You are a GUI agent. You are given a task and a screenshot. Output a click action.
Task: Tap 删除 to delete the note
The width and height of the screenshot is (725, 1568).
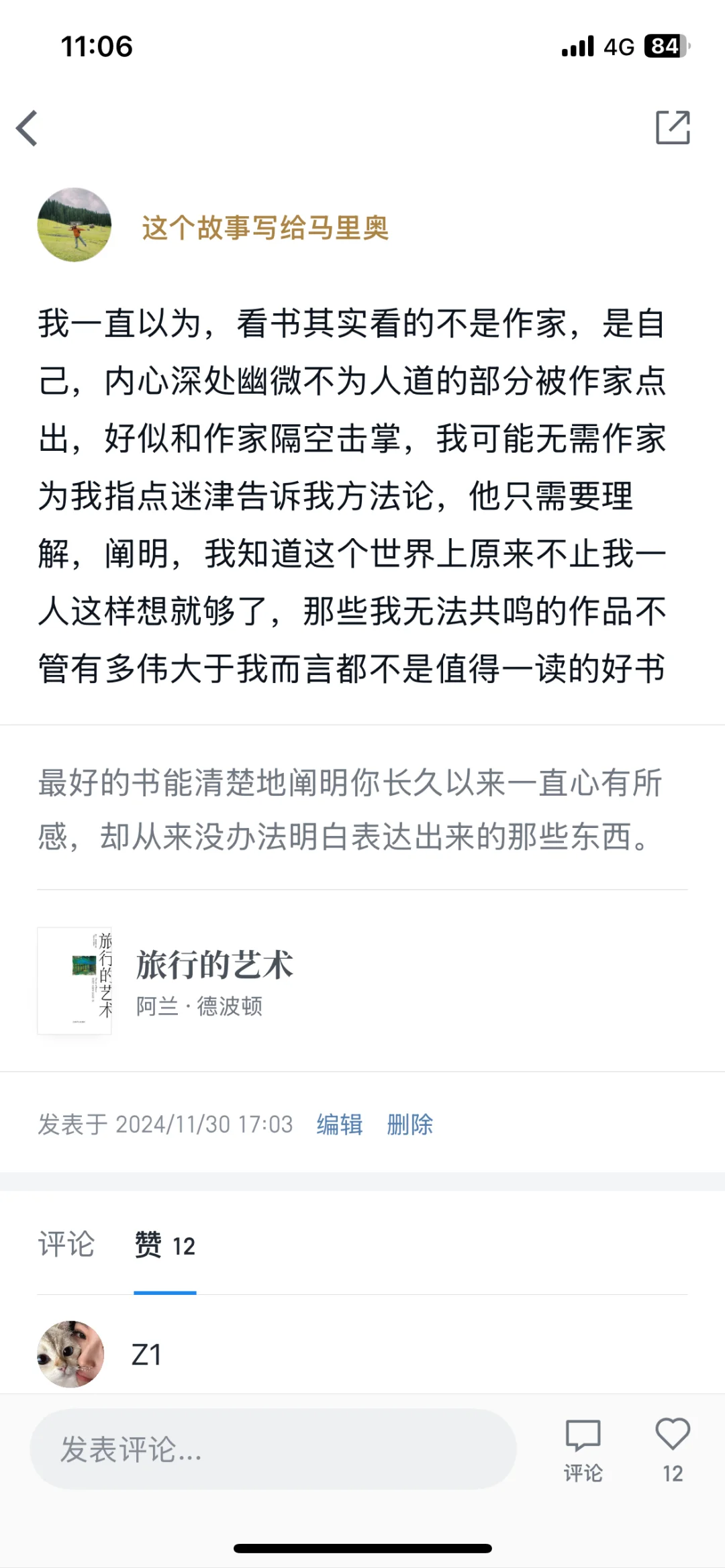tap(409, 1125)
